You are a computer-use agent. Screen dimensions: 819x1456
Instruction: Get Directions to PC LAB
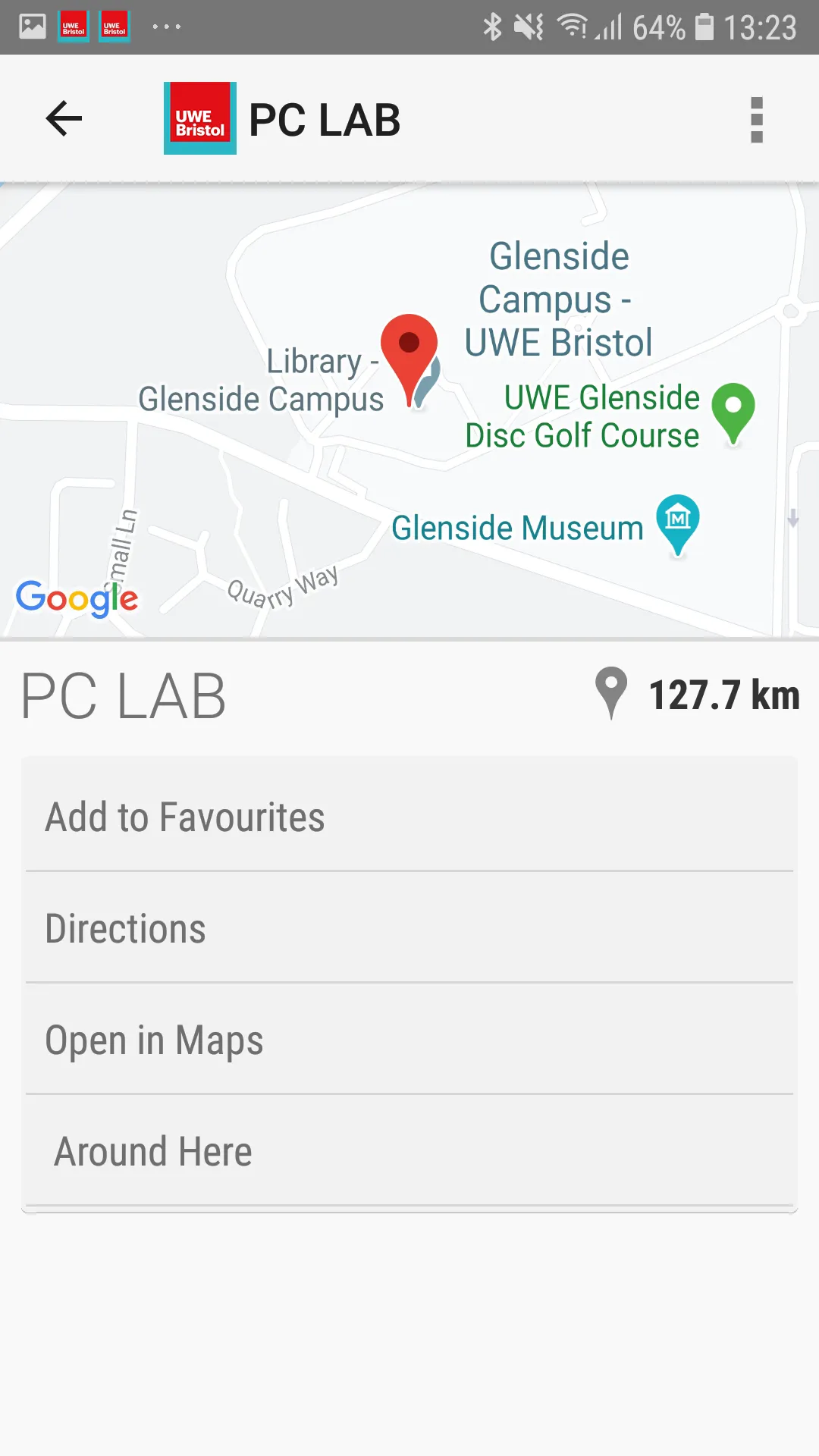tap(409, 928)
